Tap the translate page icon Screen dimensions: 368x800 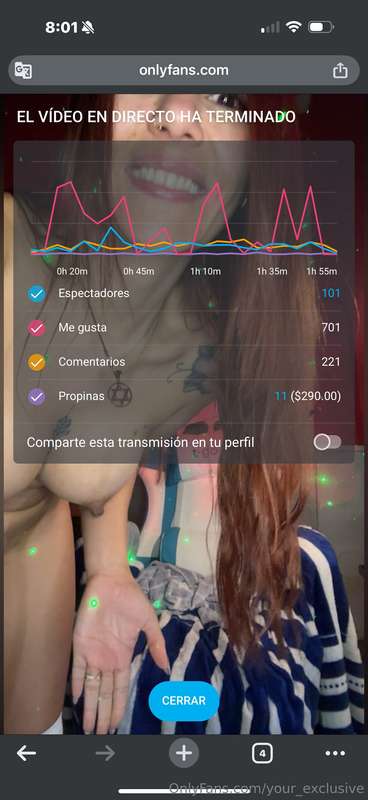point(23,70)
